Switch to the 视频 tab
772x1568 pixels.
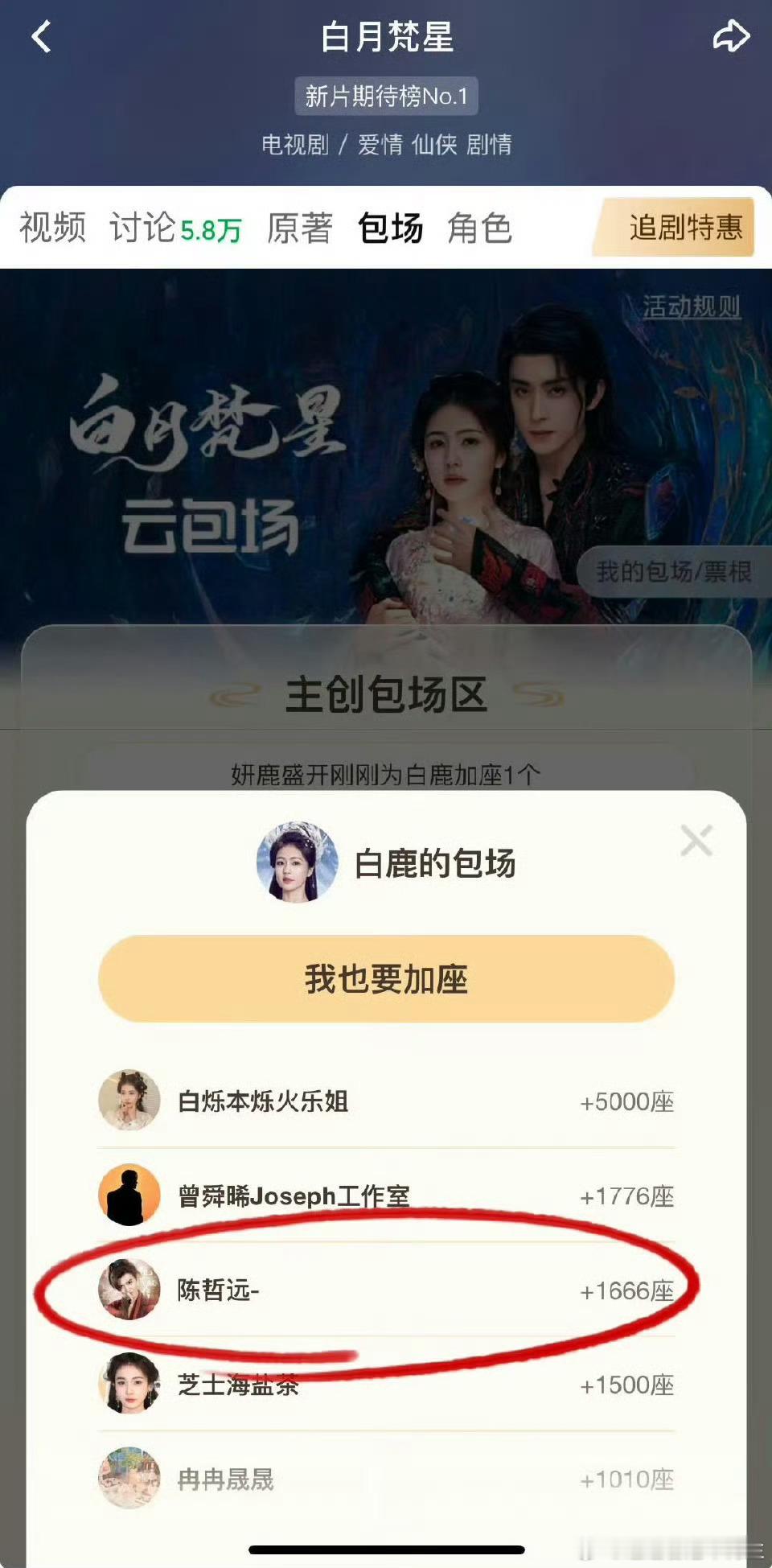(x=53, y=229)
